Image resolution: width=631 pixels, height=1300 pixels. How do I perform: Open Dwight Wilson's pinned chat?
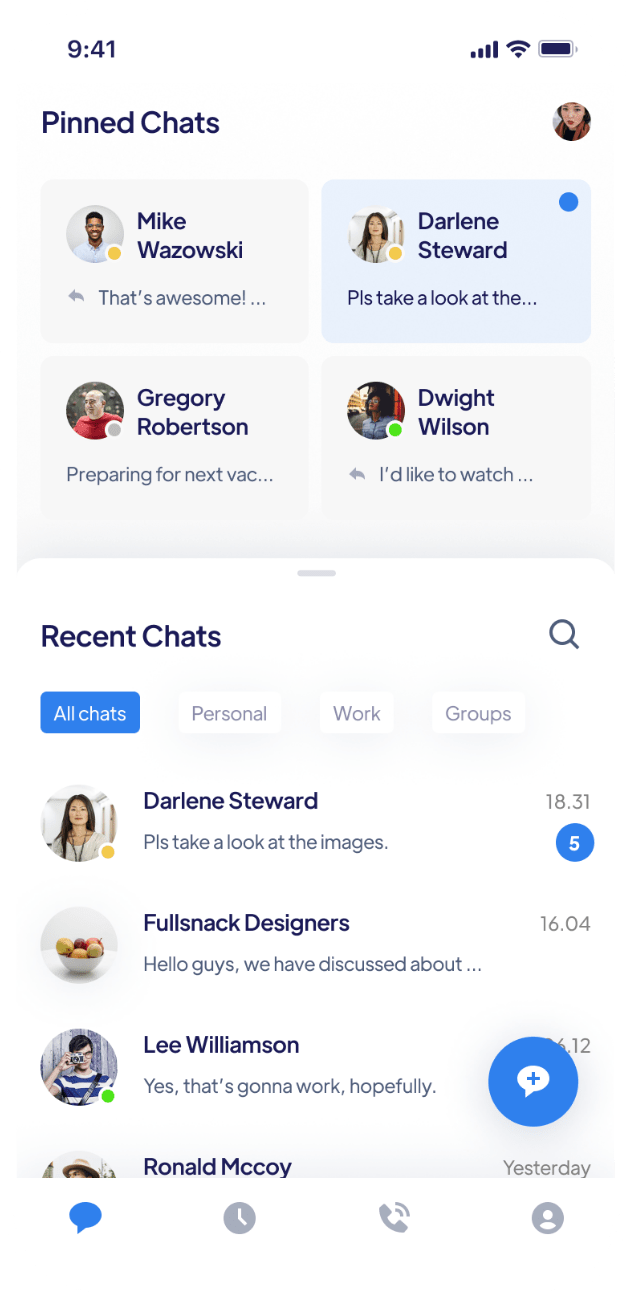(x=456, y=438)
